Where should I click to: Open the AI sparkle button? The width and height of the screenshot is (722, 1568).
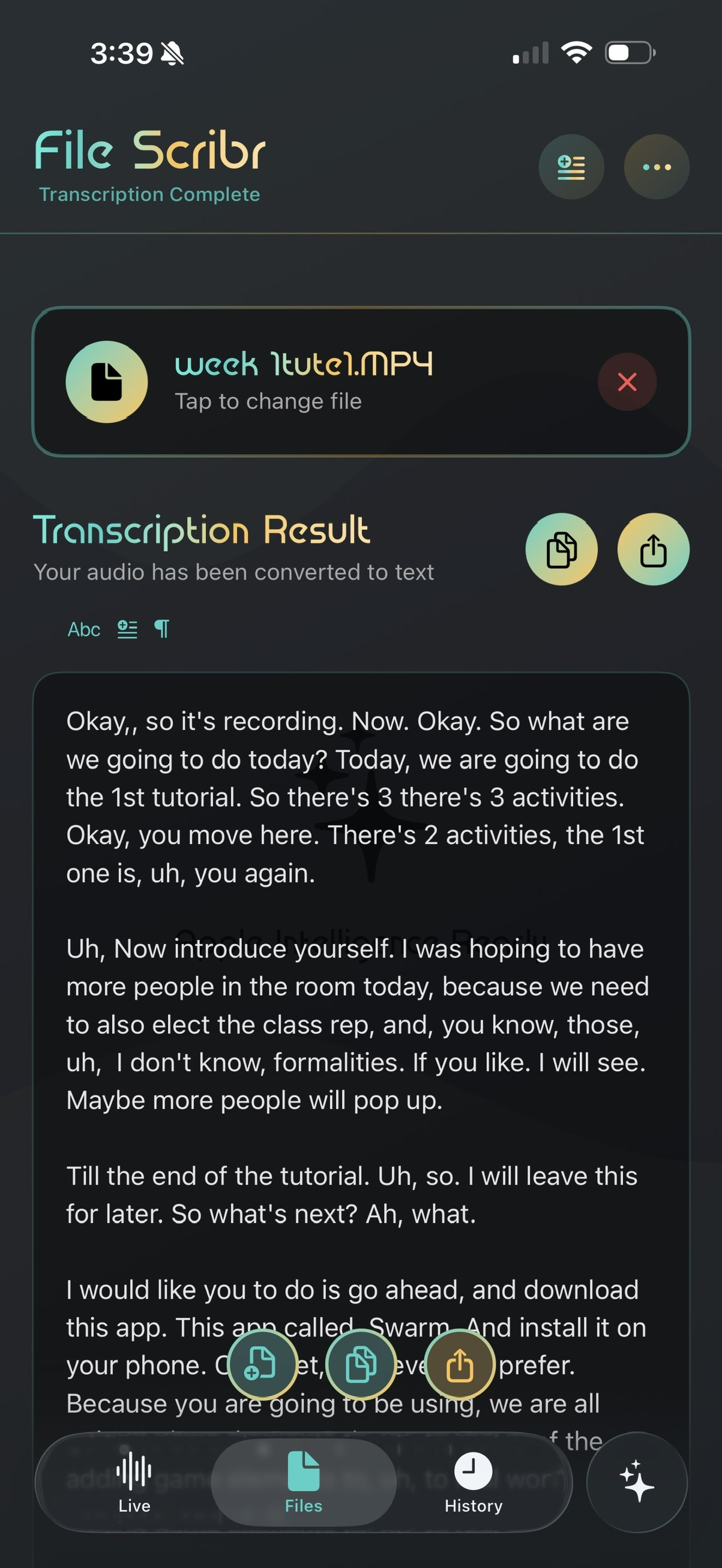click(x=636, y=1482)
